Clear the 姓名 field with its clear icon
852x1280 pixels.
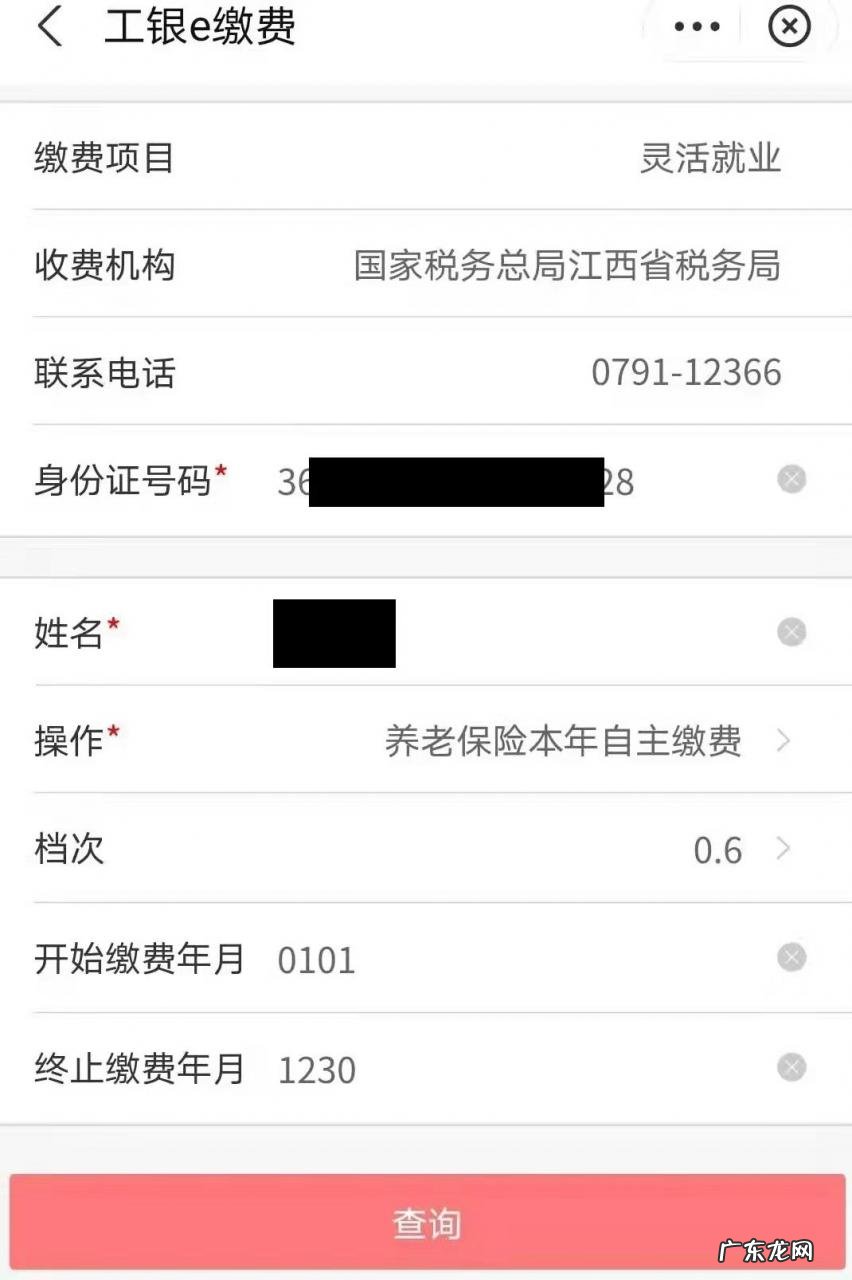(x=791, y=631)
